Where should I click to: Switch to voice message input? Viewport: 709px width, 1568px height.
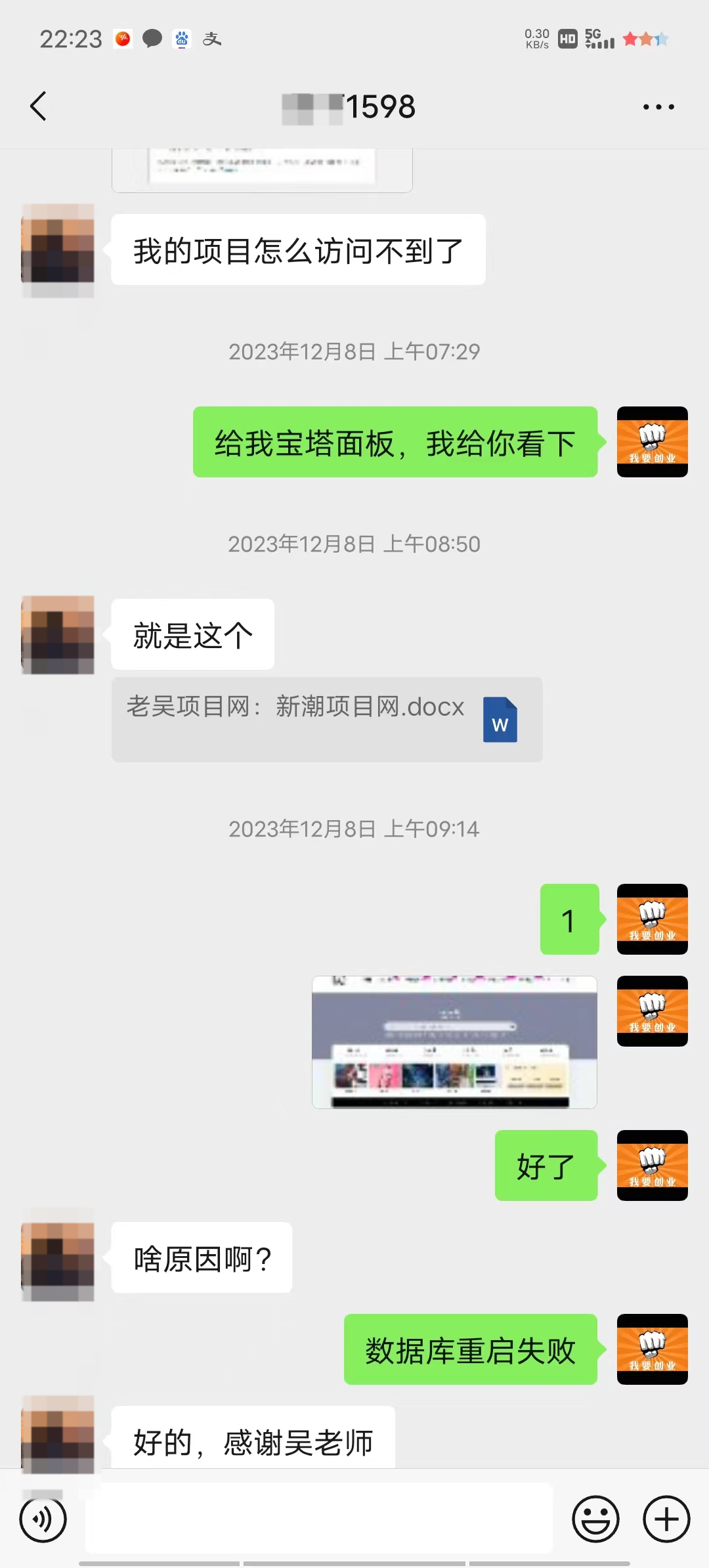43,1519
